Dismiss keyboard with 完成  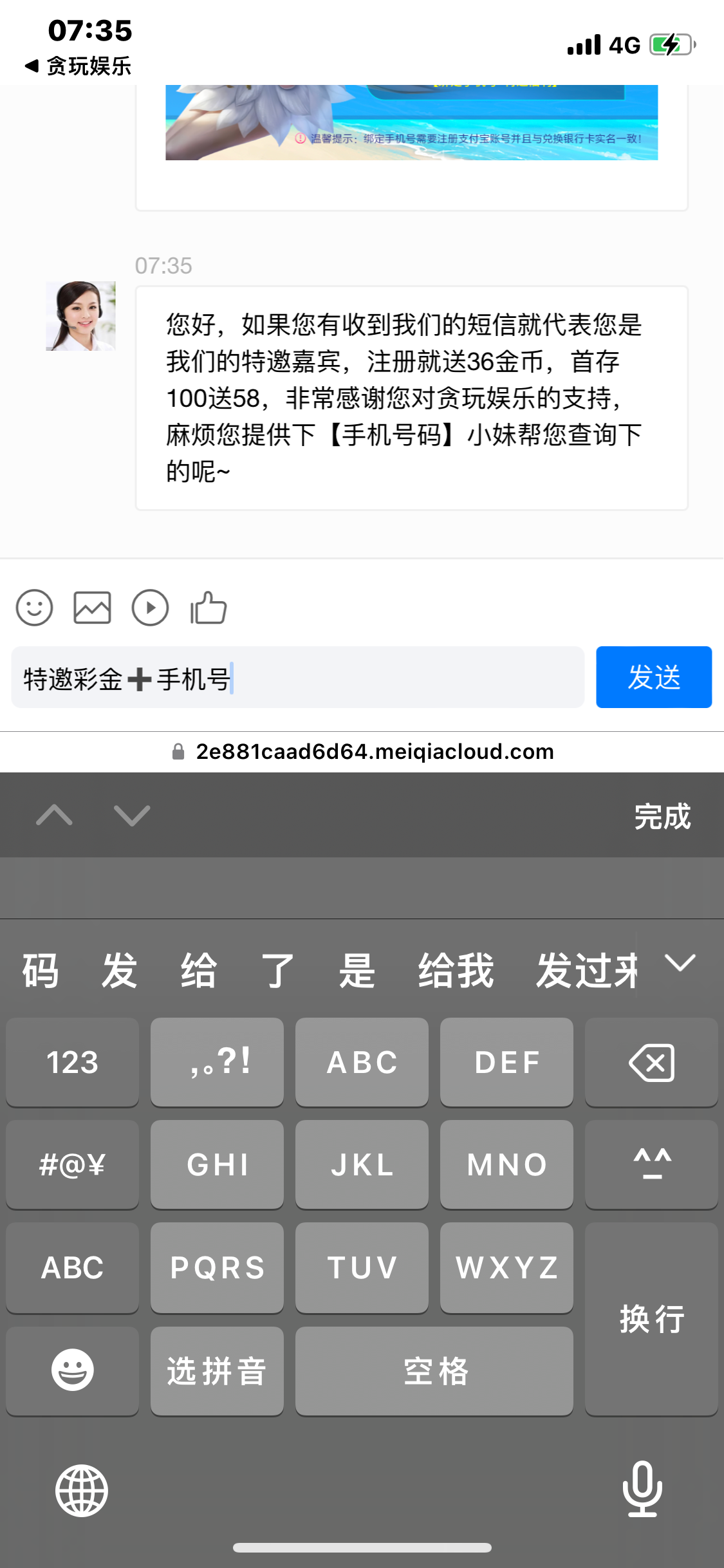[x=662, y=816]
